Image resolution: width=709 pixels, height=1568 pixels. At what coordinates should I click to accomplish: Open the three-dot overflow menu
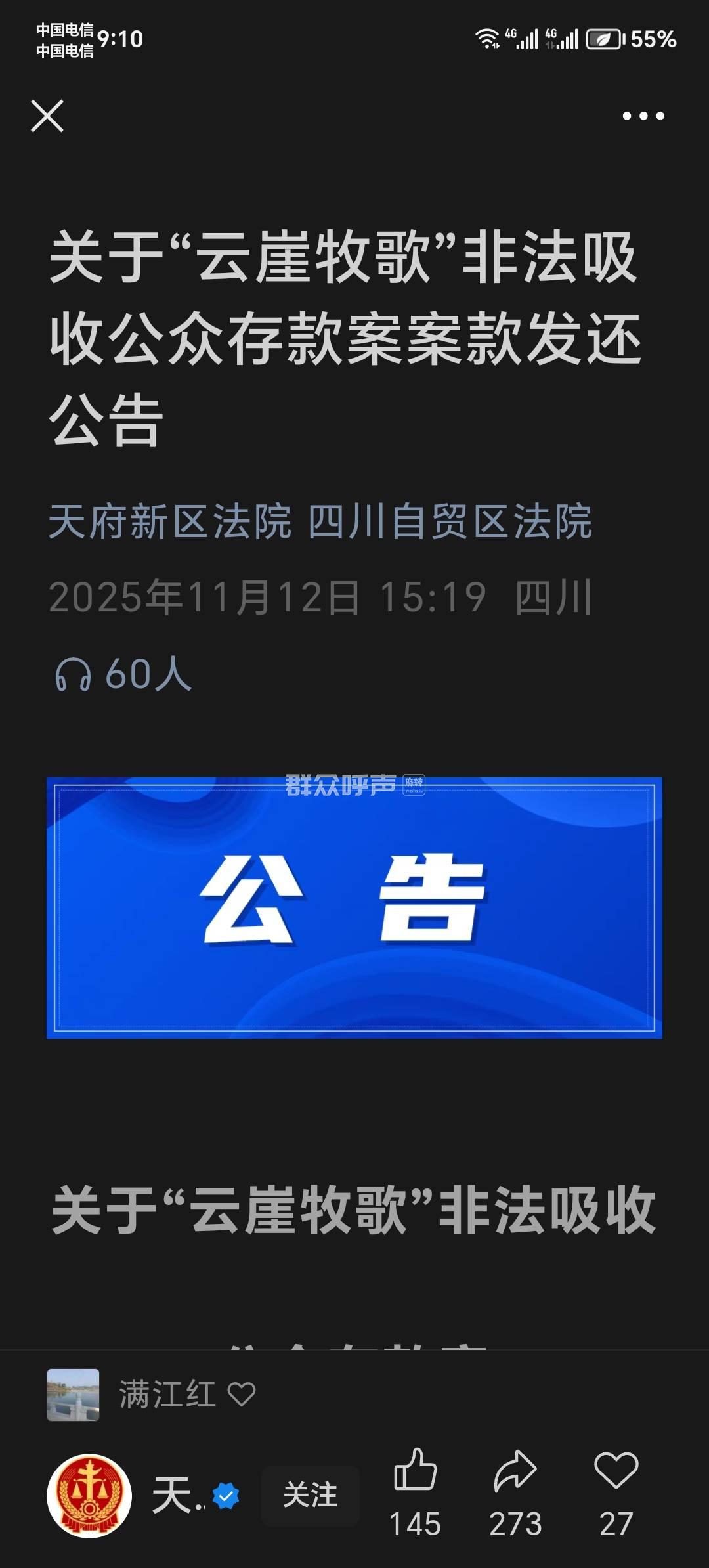[643, 116]
